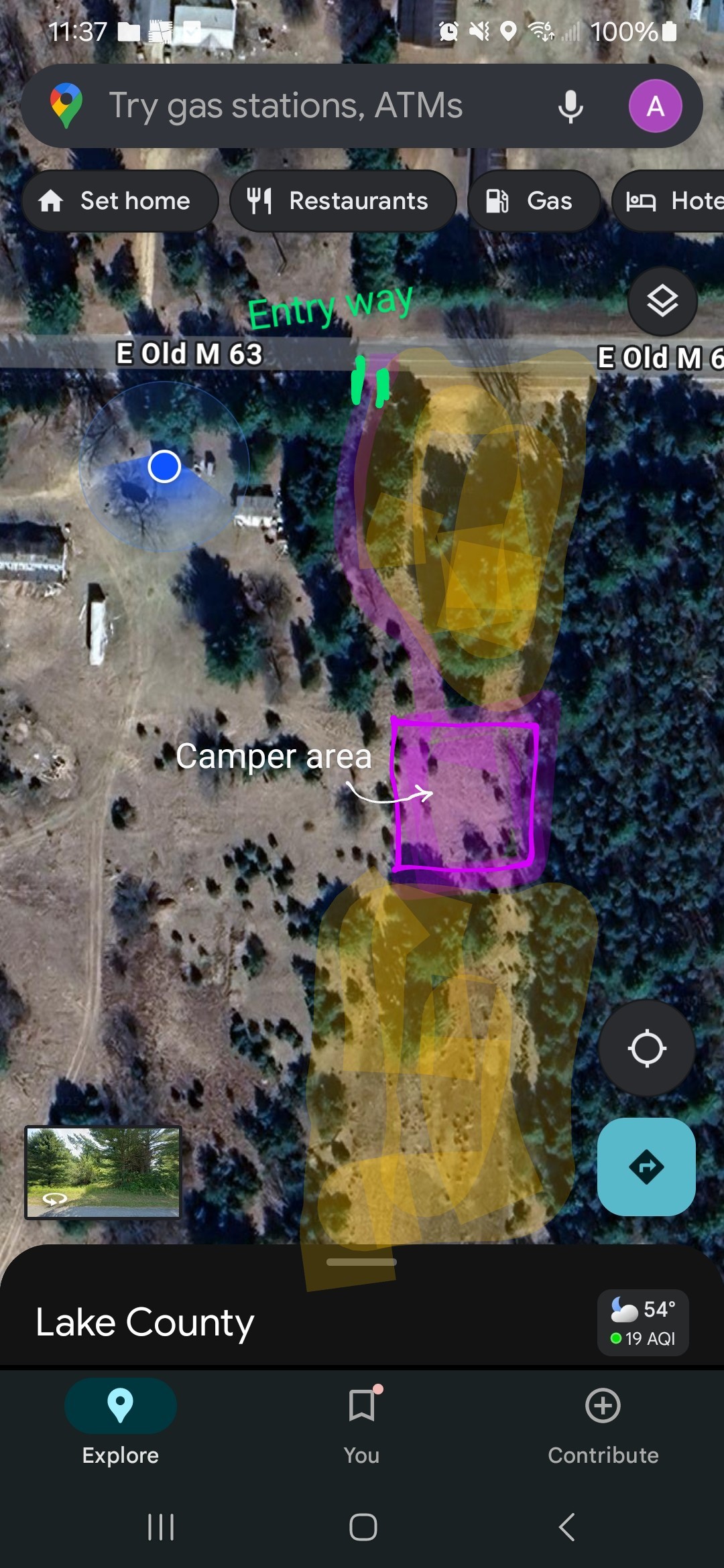
Task: Open recent apps from the navigation bar
Action: point(161,1527)
